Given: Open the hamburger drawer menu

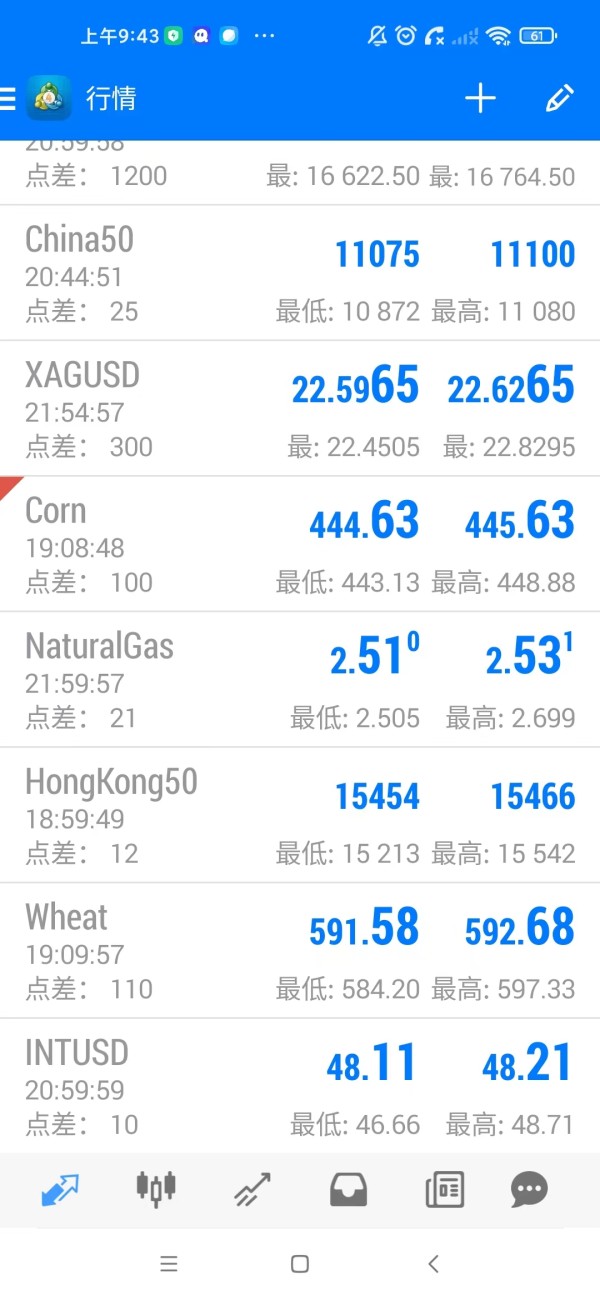Looking at the screenshot, I should 8,98.
